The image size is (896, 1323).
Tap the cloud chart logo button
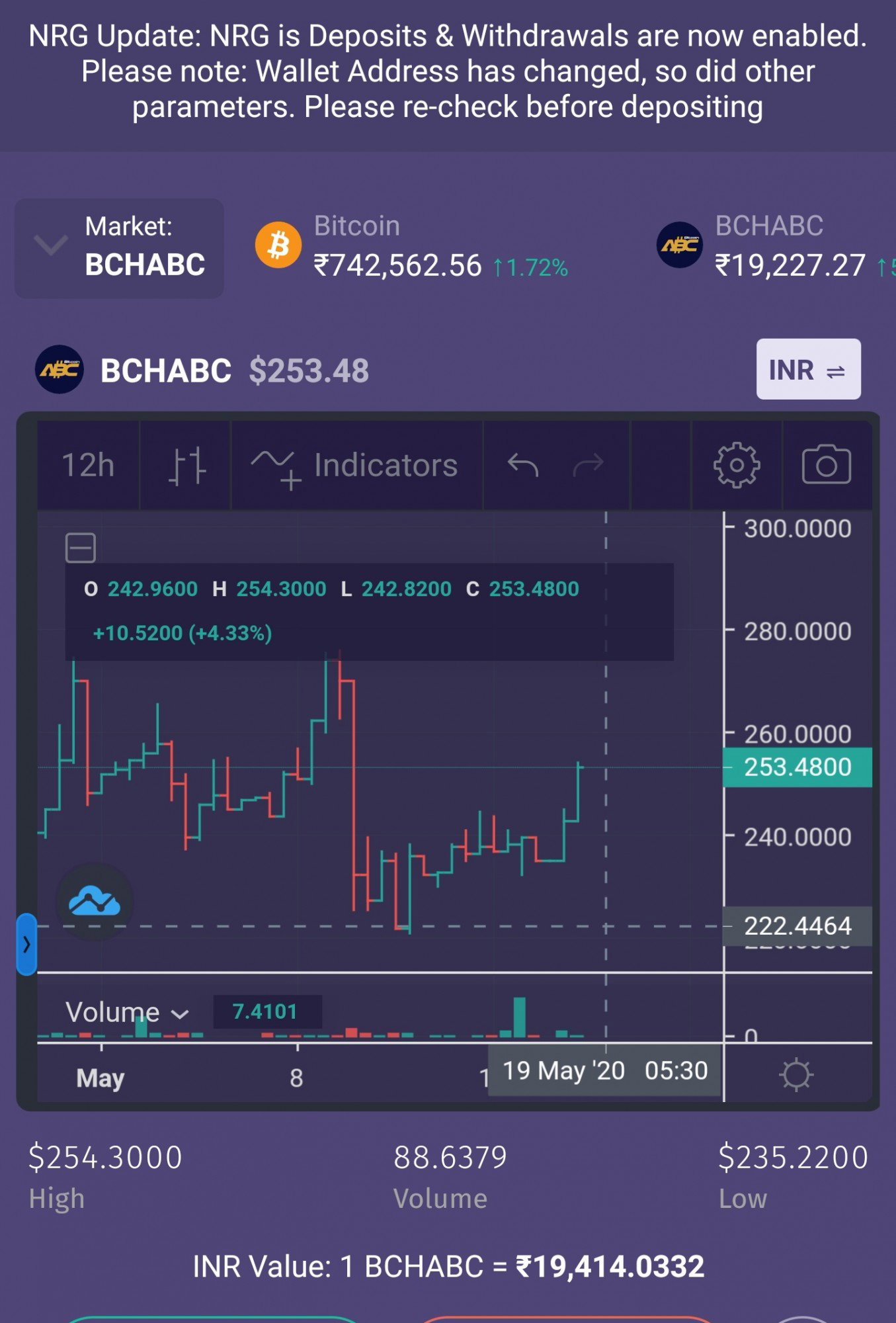pos(95,902)
